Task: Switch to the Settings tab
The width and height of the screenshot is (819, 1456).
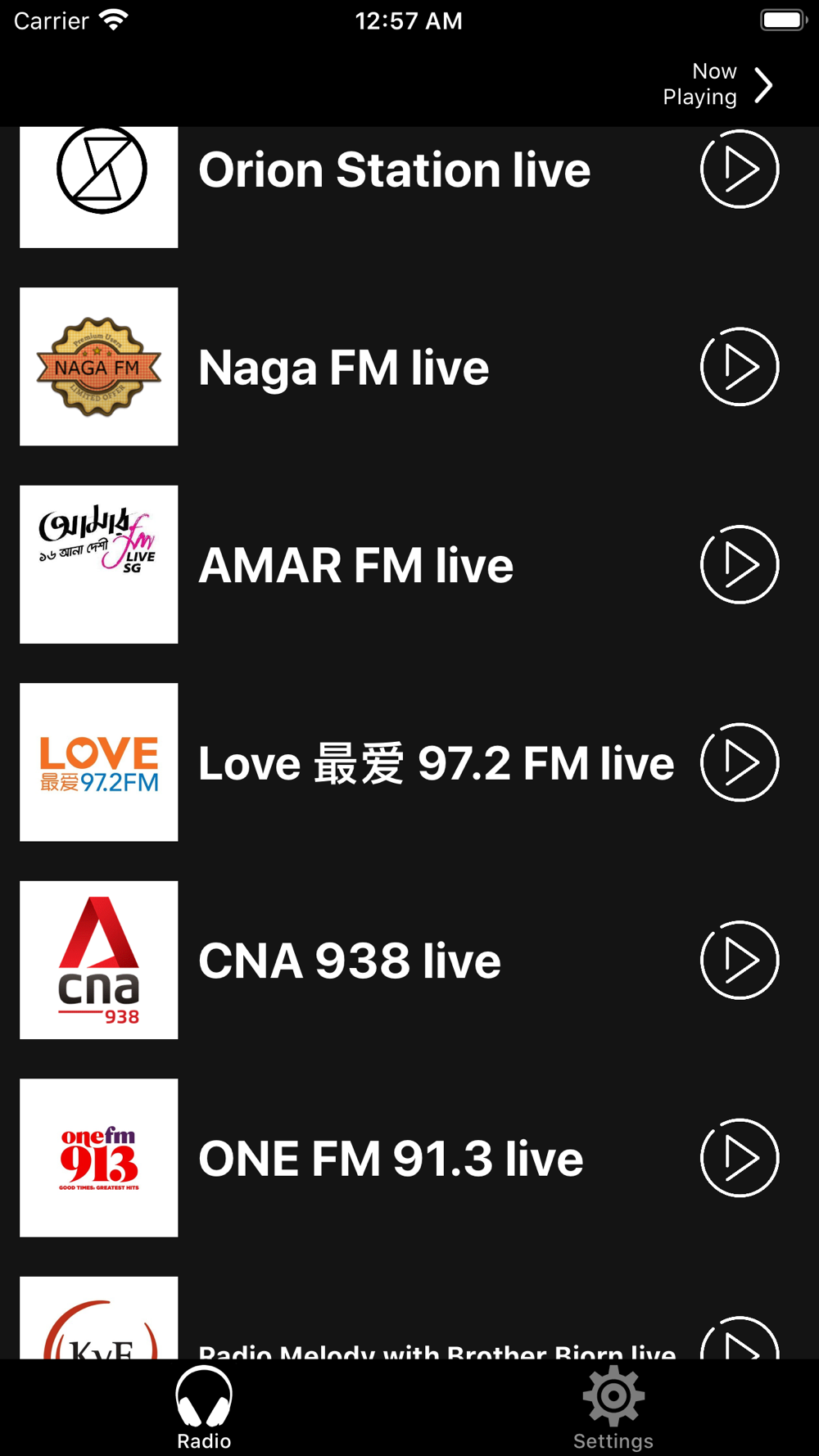Action: (x=613, y=1409)
